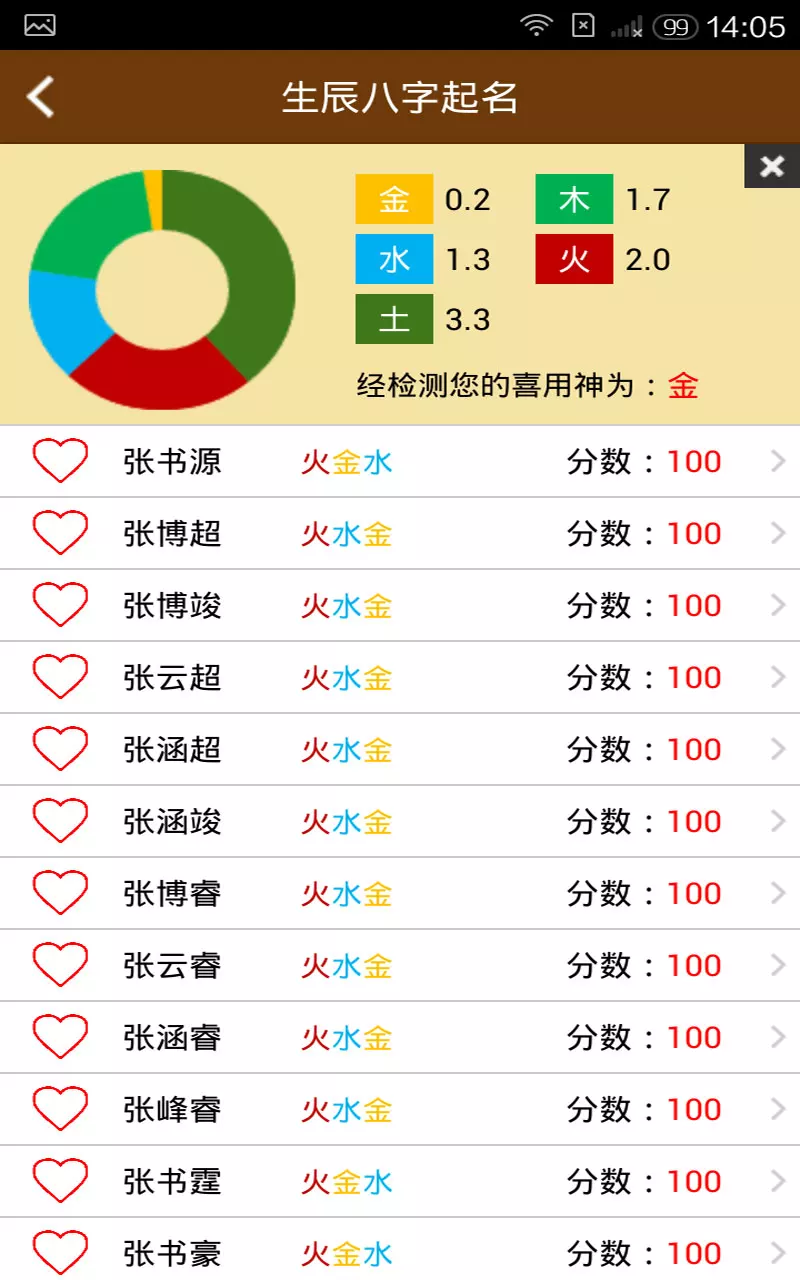Screen dimensions: 800x1280
Task: Open 张博竣 details using the right arrow
Action: [x=778, y=605]
